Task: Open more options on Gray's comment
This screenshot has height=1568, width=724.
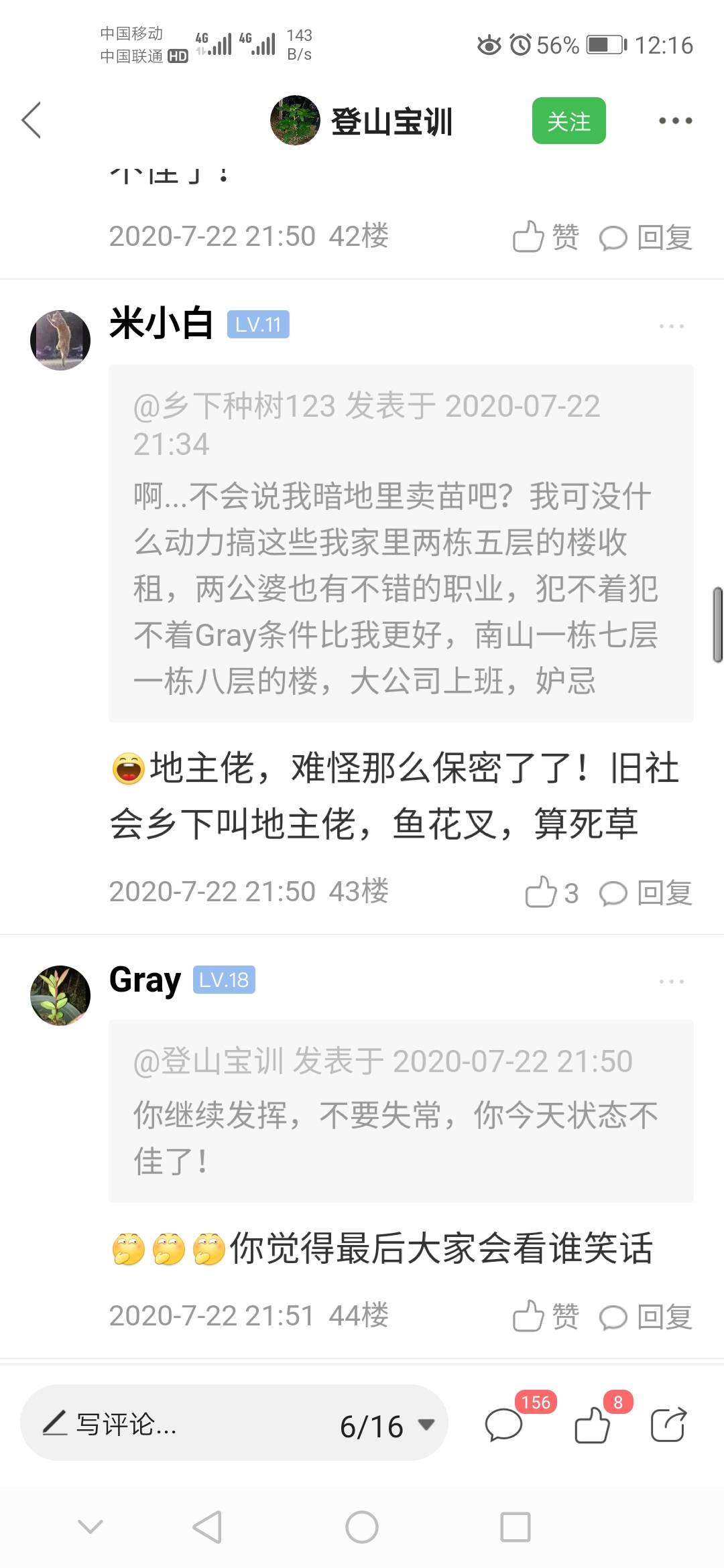Action: point(671,982)
